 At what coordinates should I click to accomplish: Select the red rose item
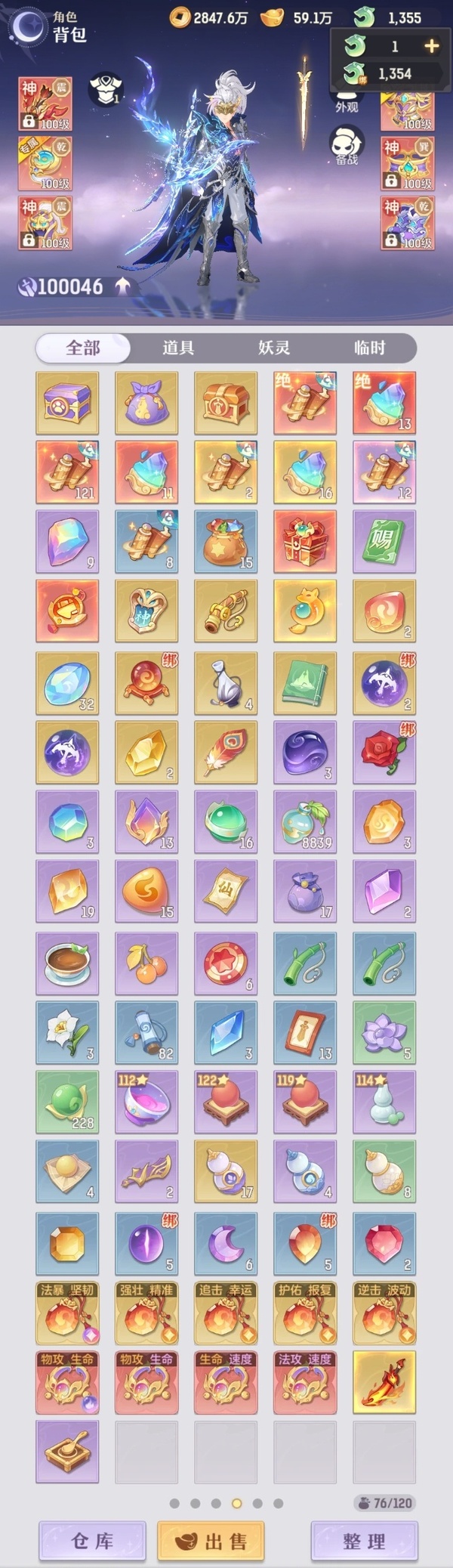(384, 752)
